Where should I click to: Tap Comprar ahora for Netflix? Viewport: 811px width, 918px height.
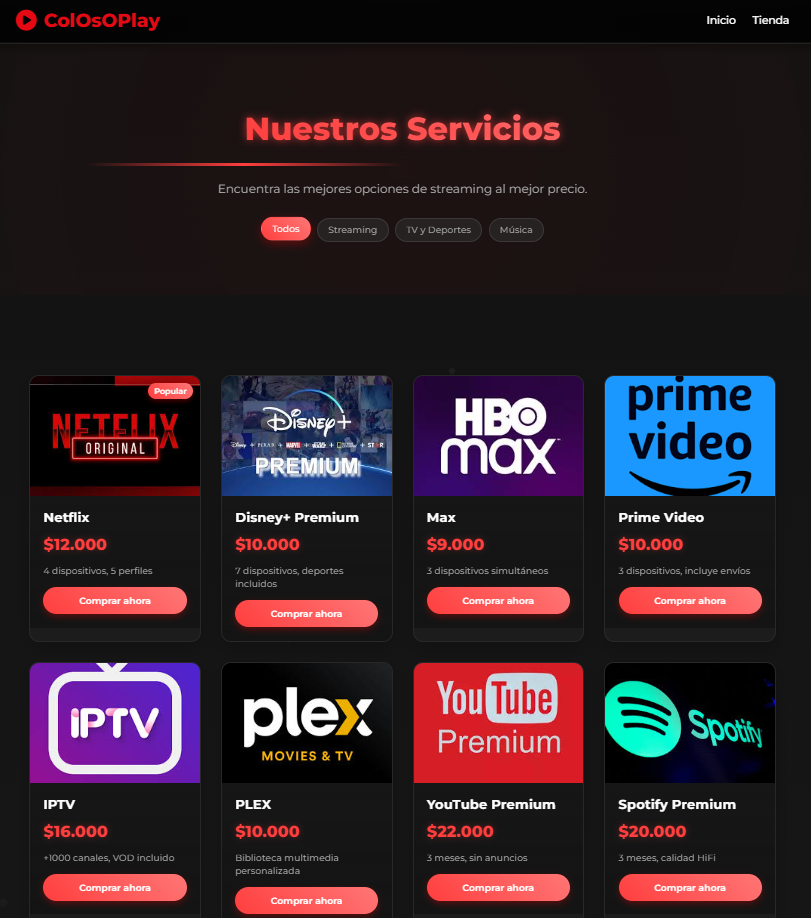click(x=115, y=601)
